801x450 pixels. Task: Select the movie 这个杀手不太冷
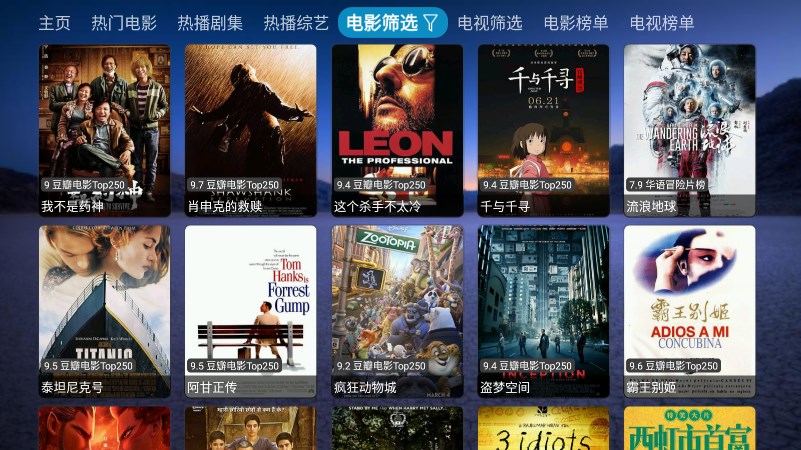397,130
